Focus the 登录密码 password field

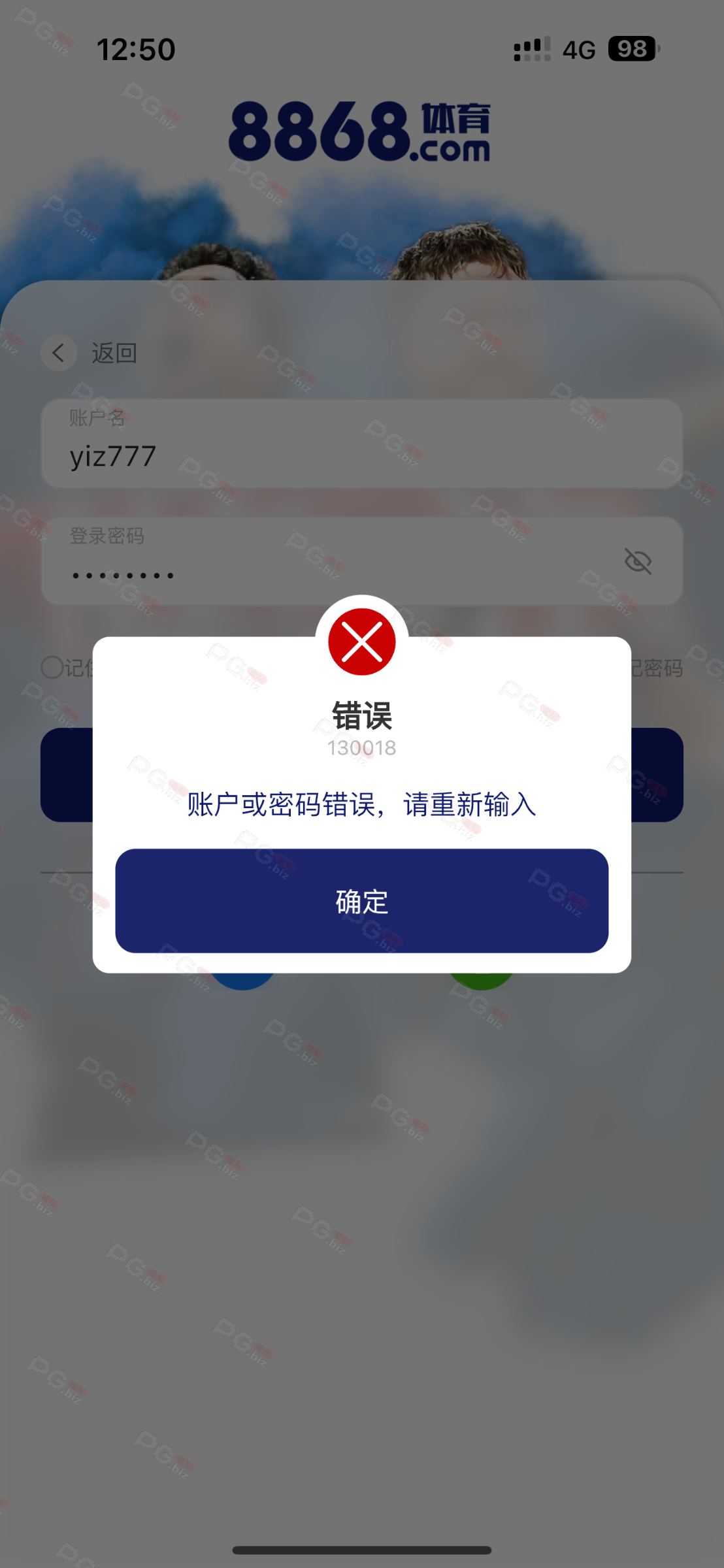tap(327, 562)
